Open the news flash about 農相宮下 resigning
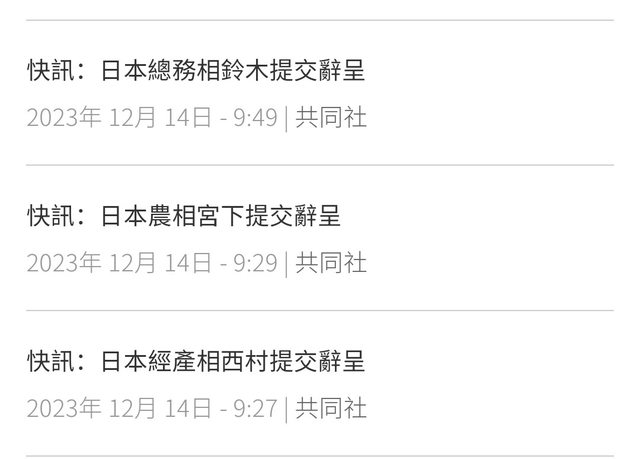640x459 pixels. [x=184, y=216]
